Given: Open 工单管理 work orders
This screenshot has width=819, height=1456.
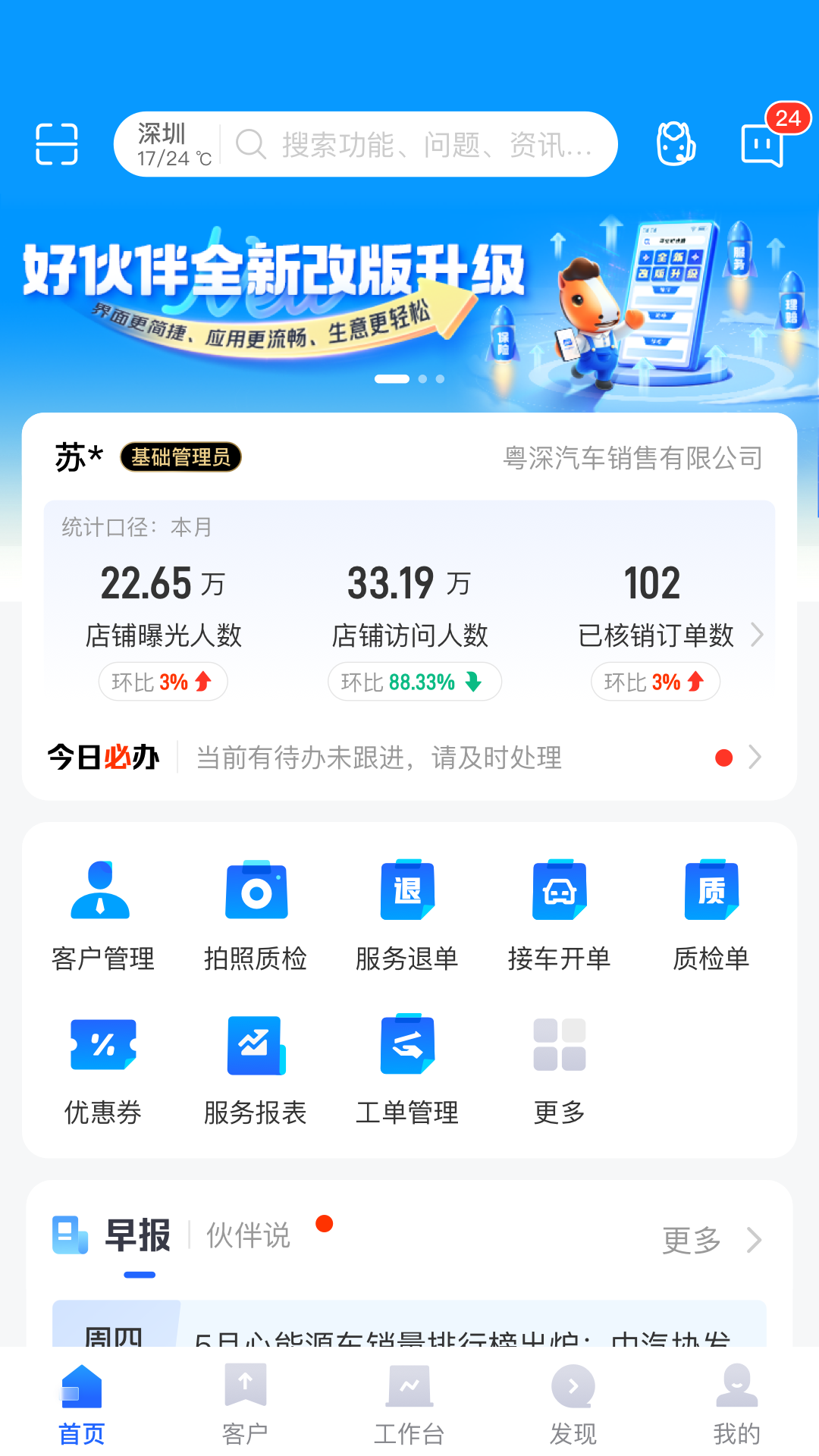Looking at the screenshot, I should 407,1069.
